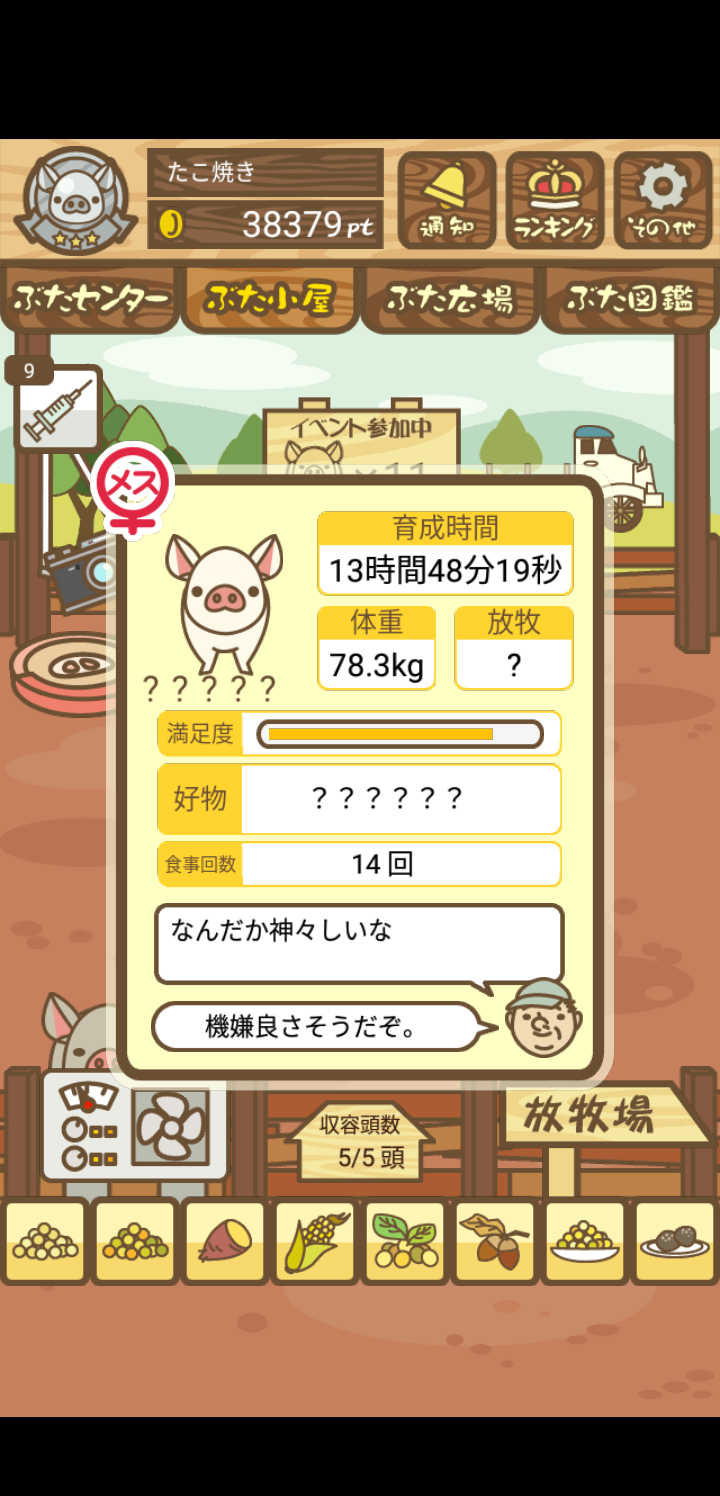Pick the leafy berries feed
This screenshot has width=720, height=1496.
click(x=405, y=1241)
